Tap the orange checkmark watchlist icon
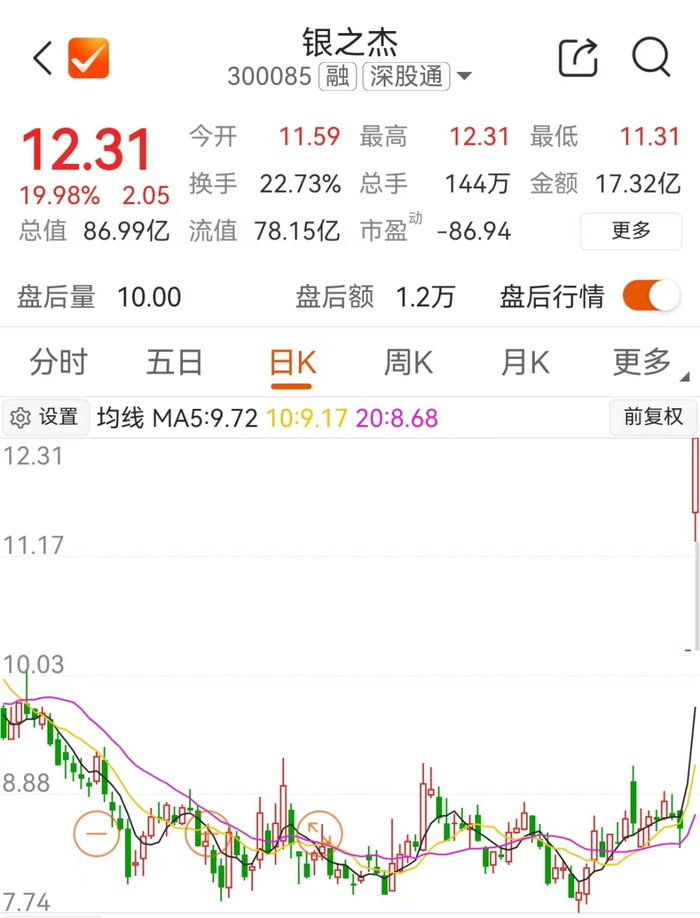The height and width of the screenshot is (918, 700). pos(88,58)
